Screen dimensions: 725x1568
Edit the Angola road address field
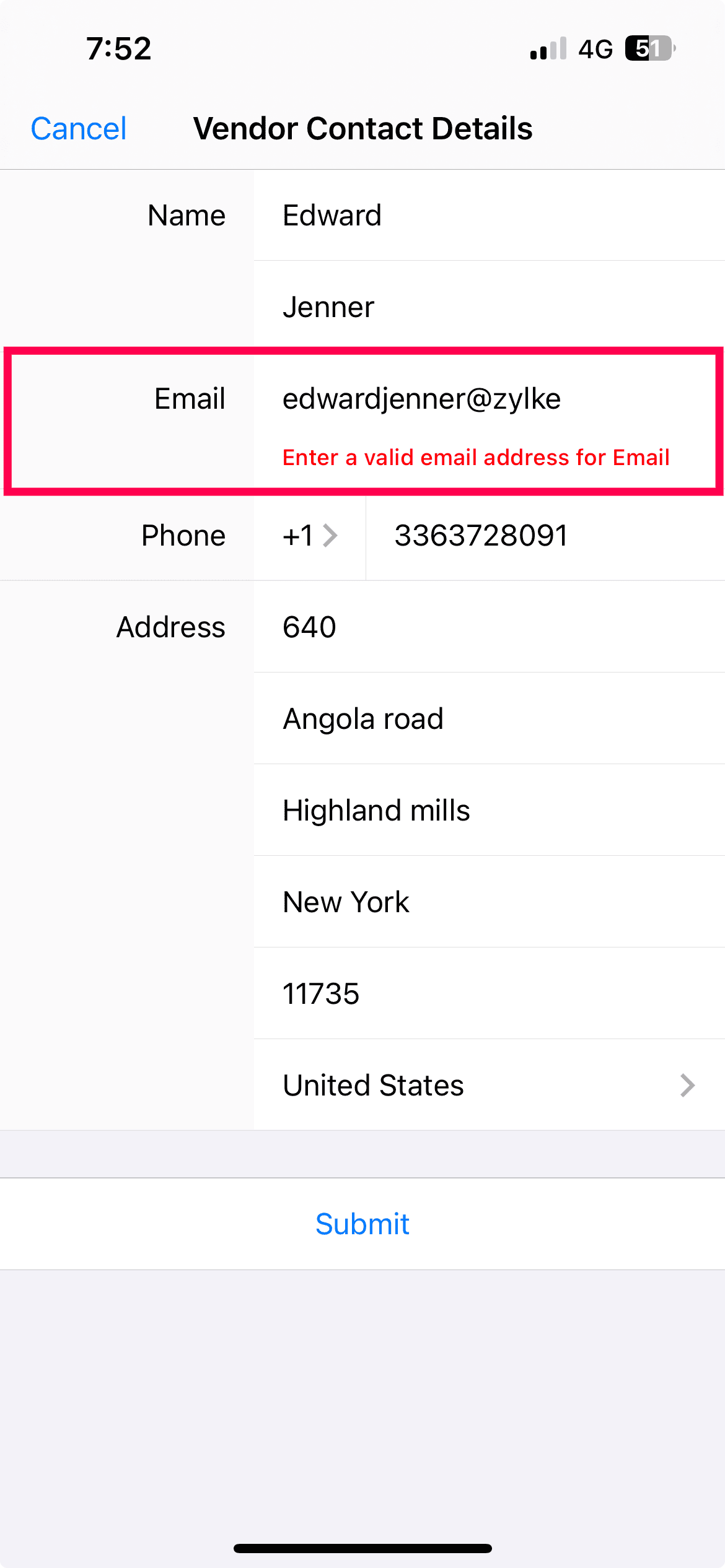pyautogui.click(x=490, y=718)
